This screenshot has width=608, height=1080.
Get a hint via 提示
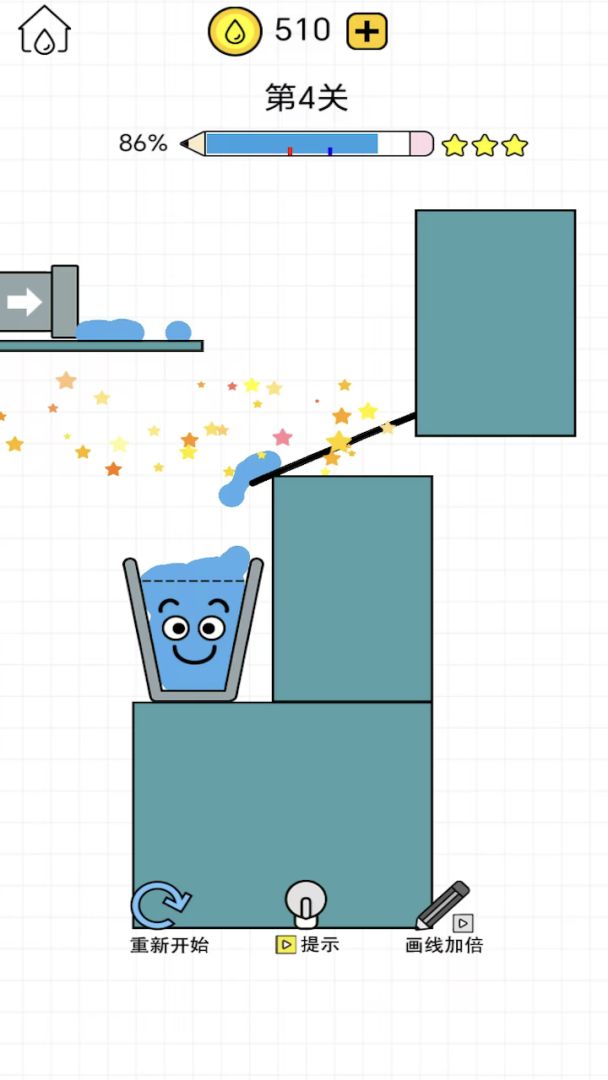[x=306, y=917]
